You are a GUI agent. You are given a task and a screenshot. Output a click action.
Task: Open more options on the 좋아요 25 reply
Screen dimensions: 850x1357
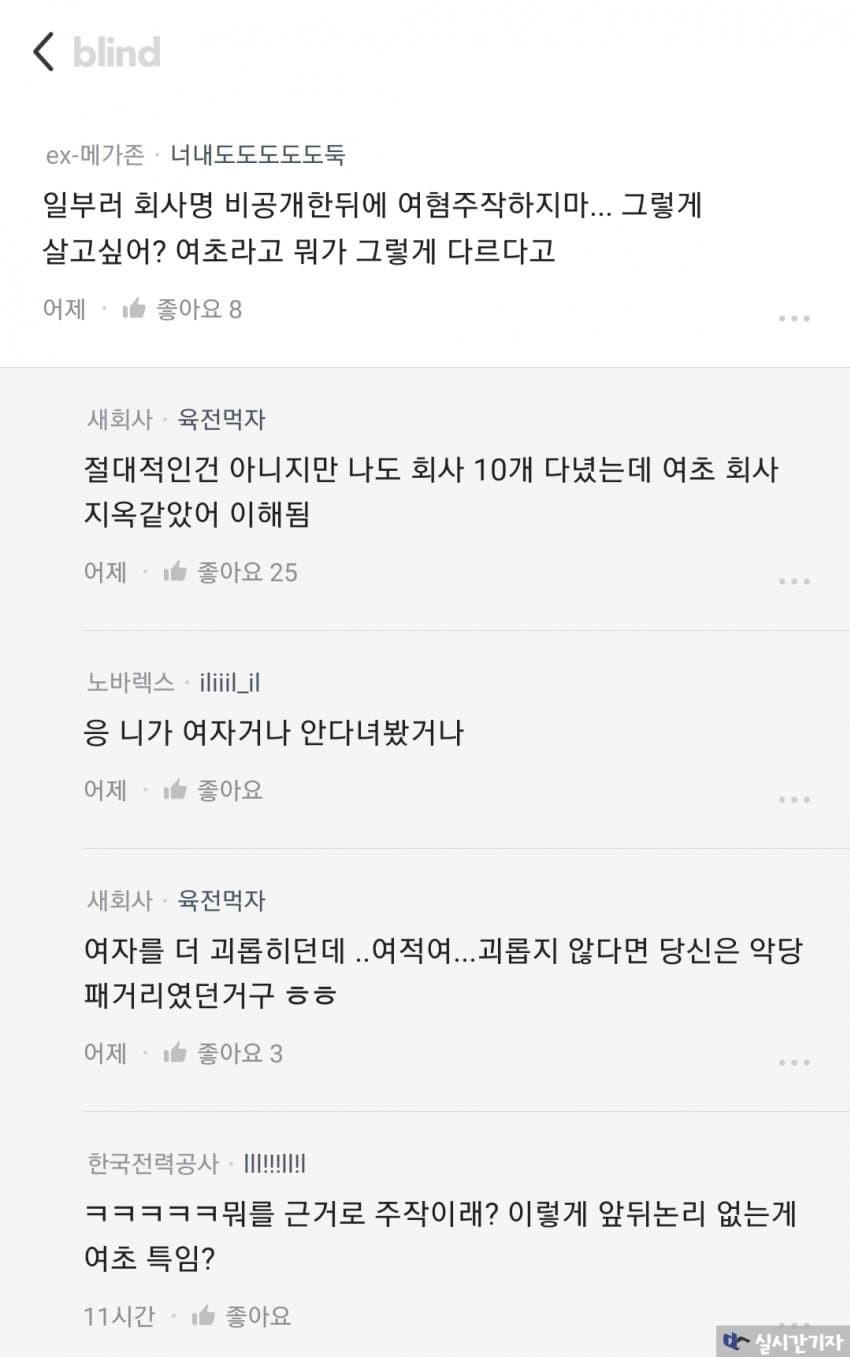coord(794,581)
